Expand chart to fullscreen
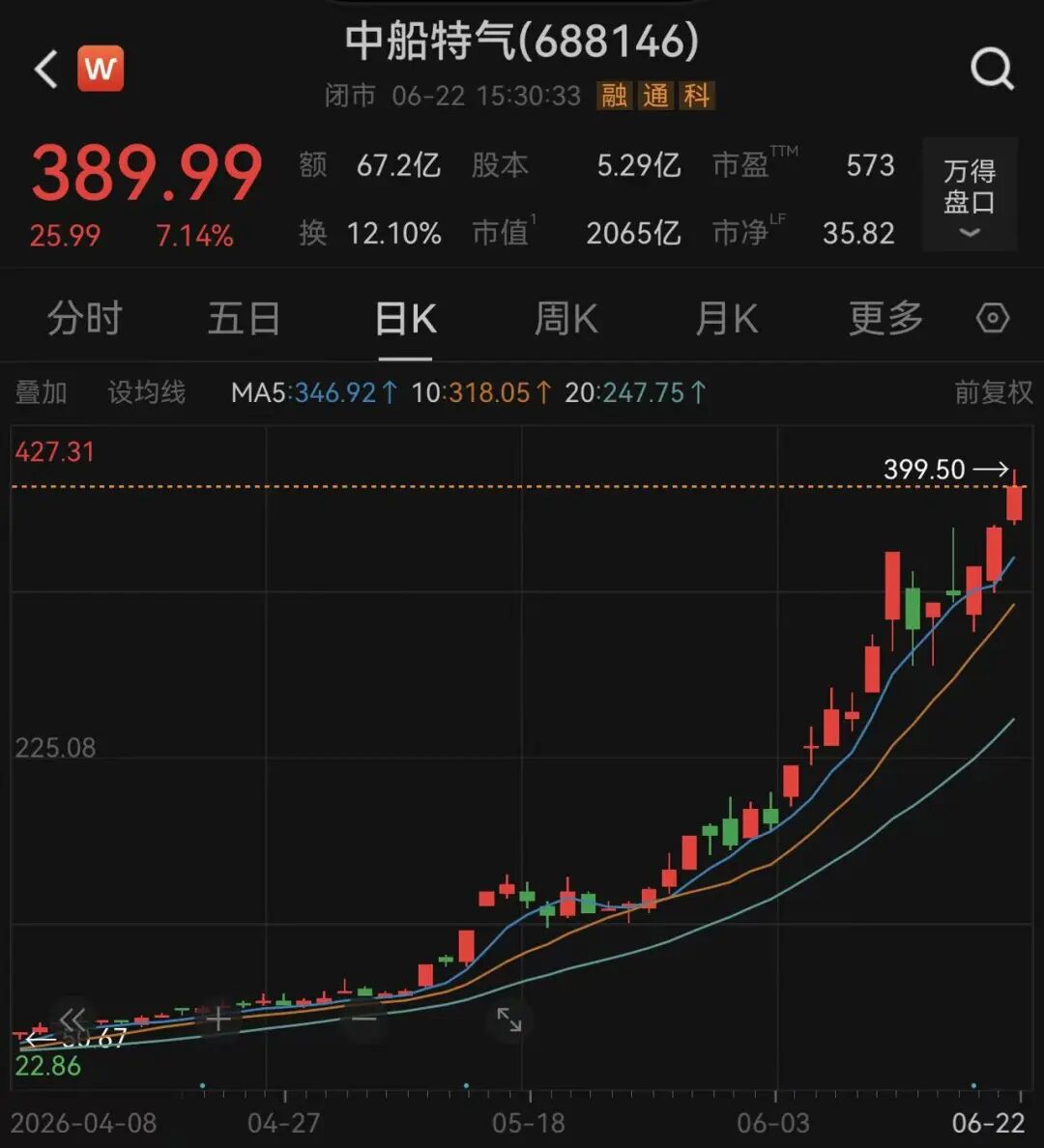The height and width of the screenshot is (1148, 1044). [x=509, y=1019]
